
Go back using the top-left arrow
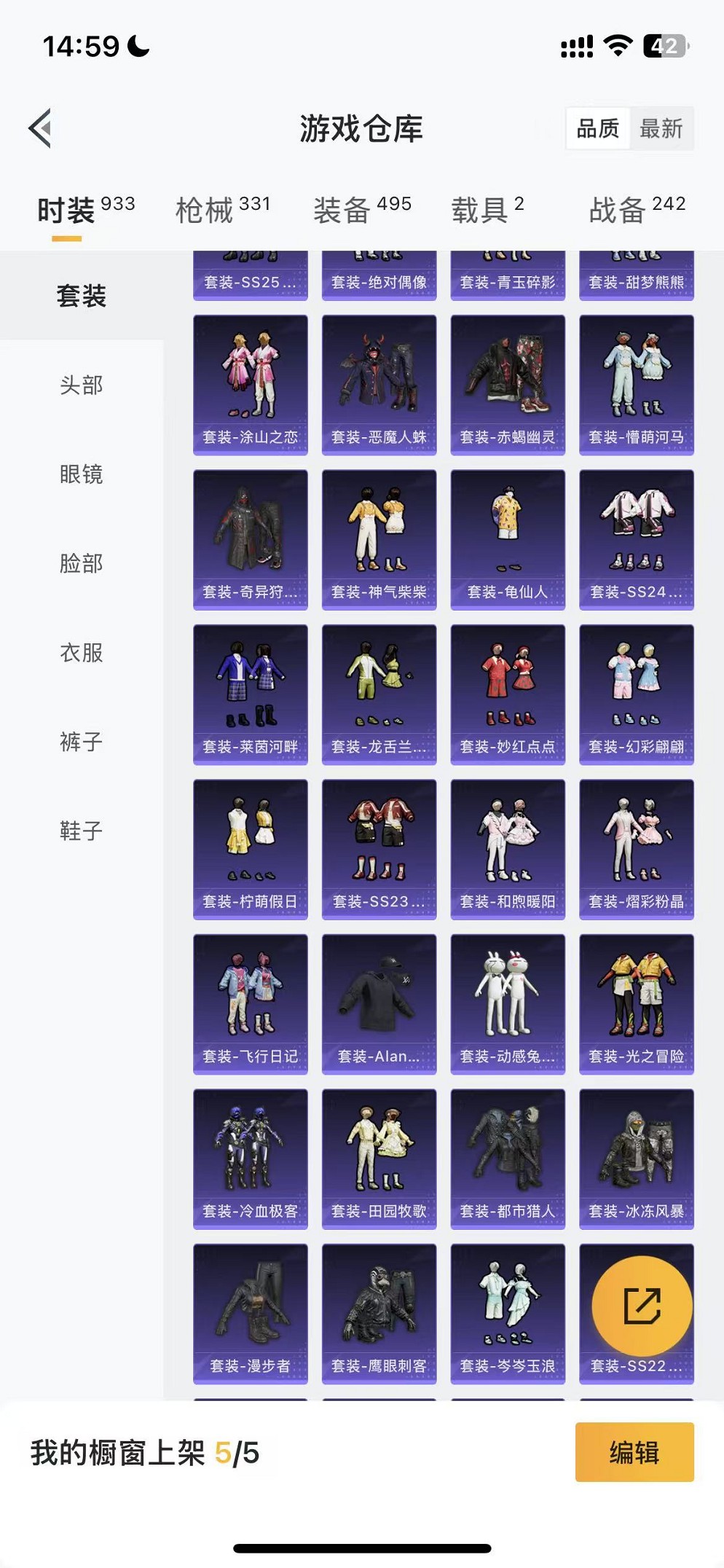click(41, 128)
